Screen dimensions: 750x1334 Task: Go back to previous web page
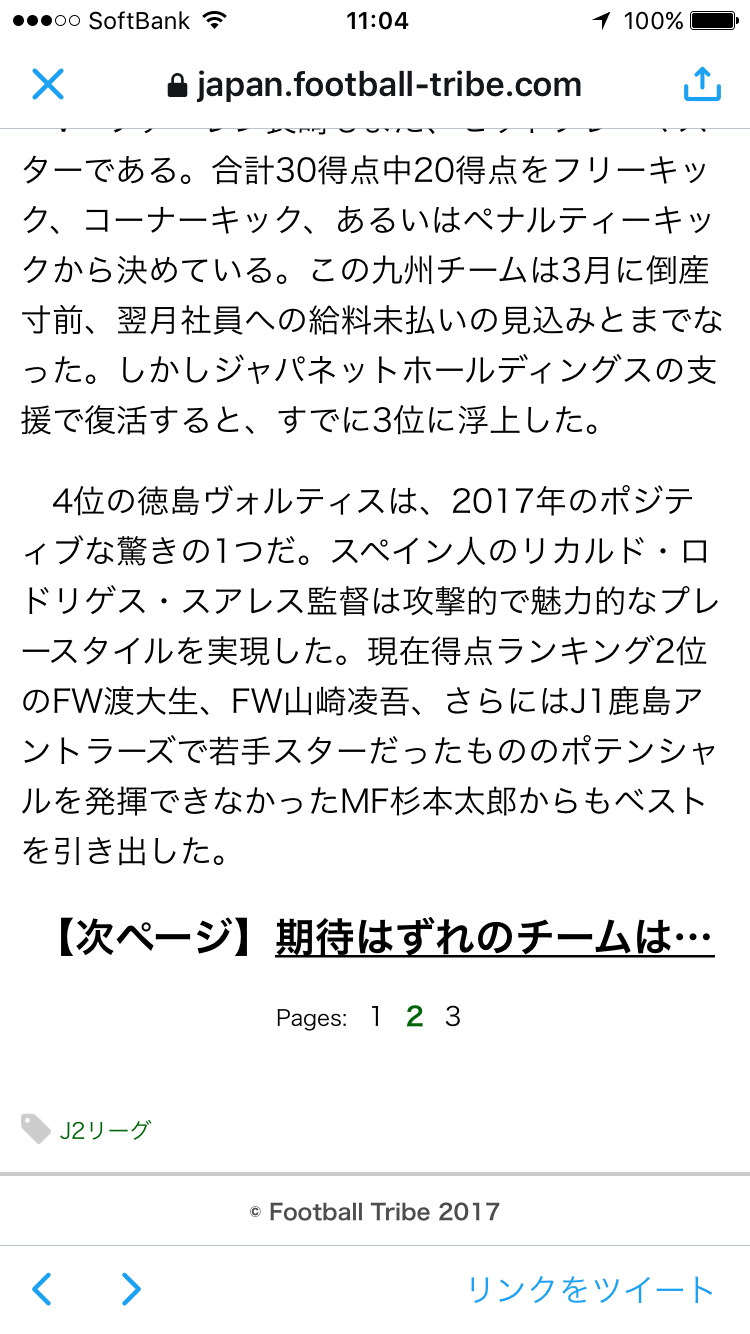coord(41,1289)
